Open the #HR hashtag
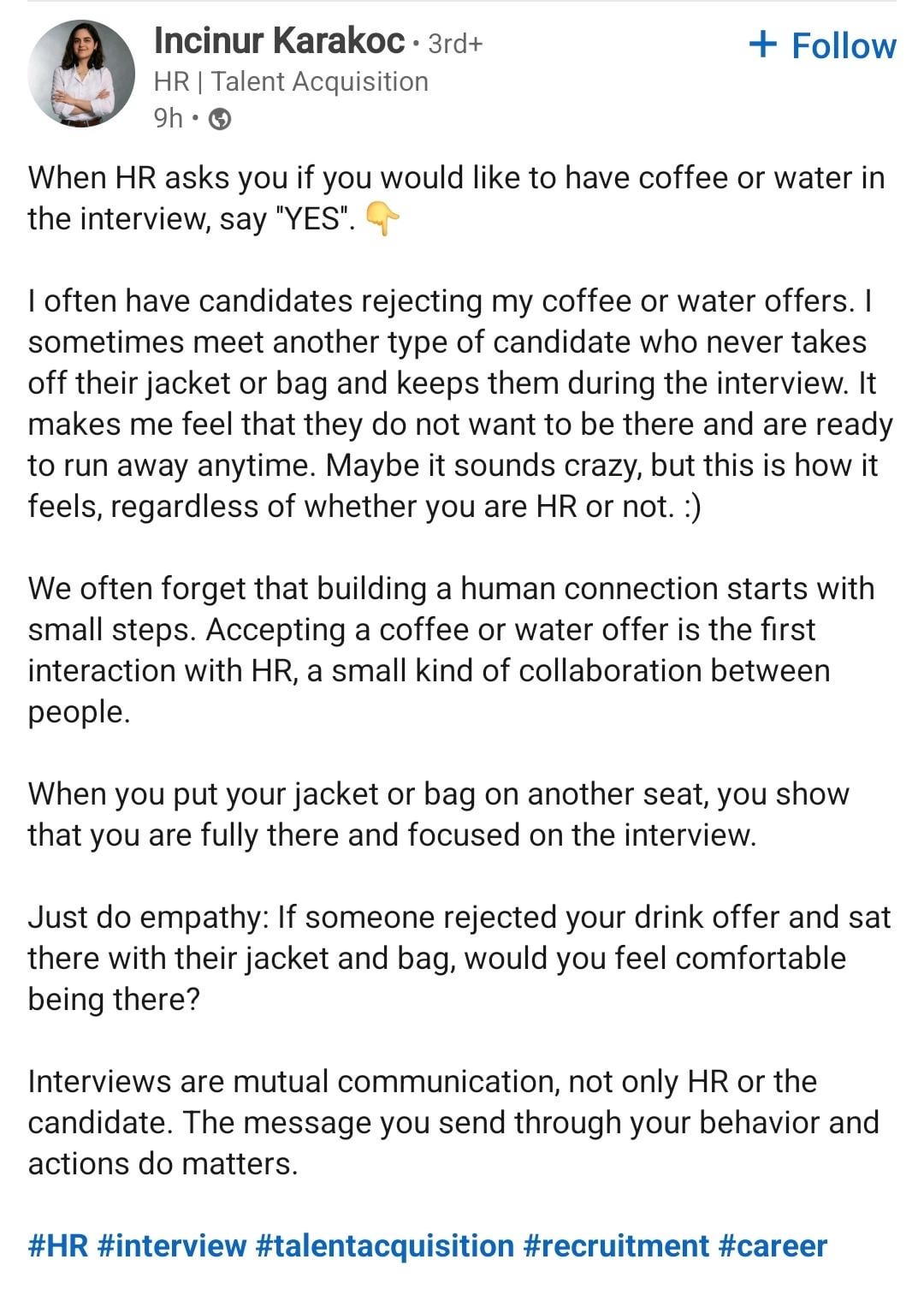Viewport: 924px width, 1295px height. pos(58,1245)
